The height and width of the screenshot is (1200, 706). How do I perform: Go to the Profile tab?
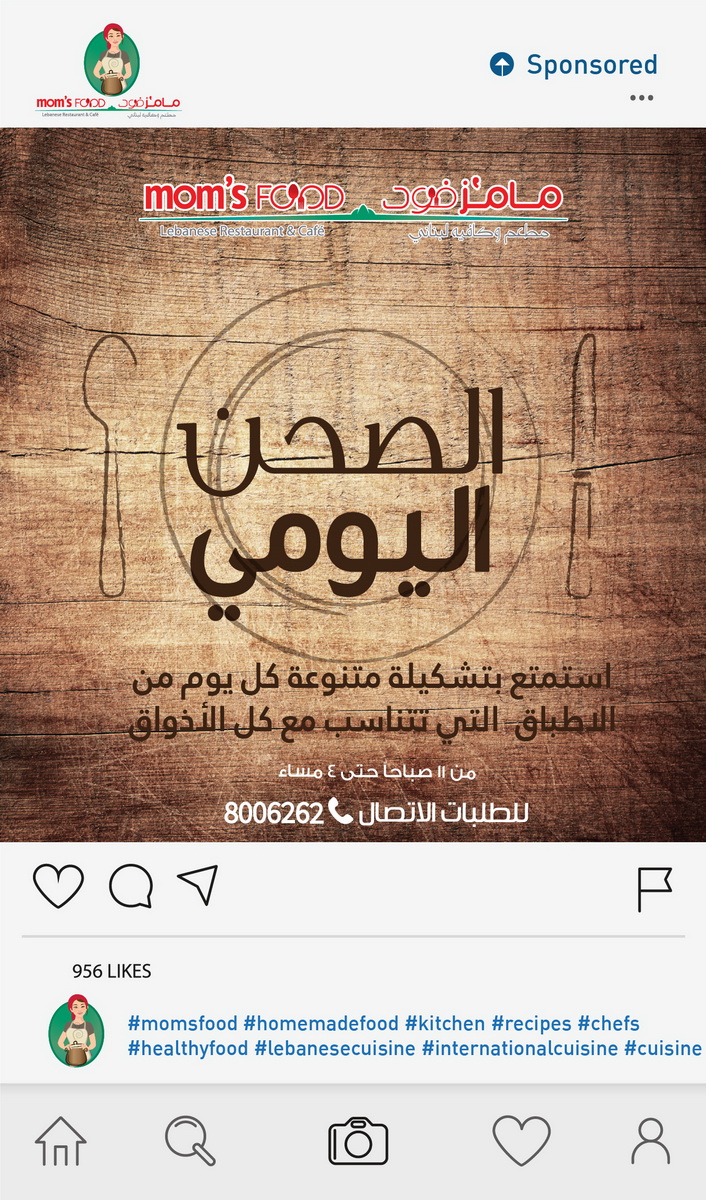point(651,1141)
